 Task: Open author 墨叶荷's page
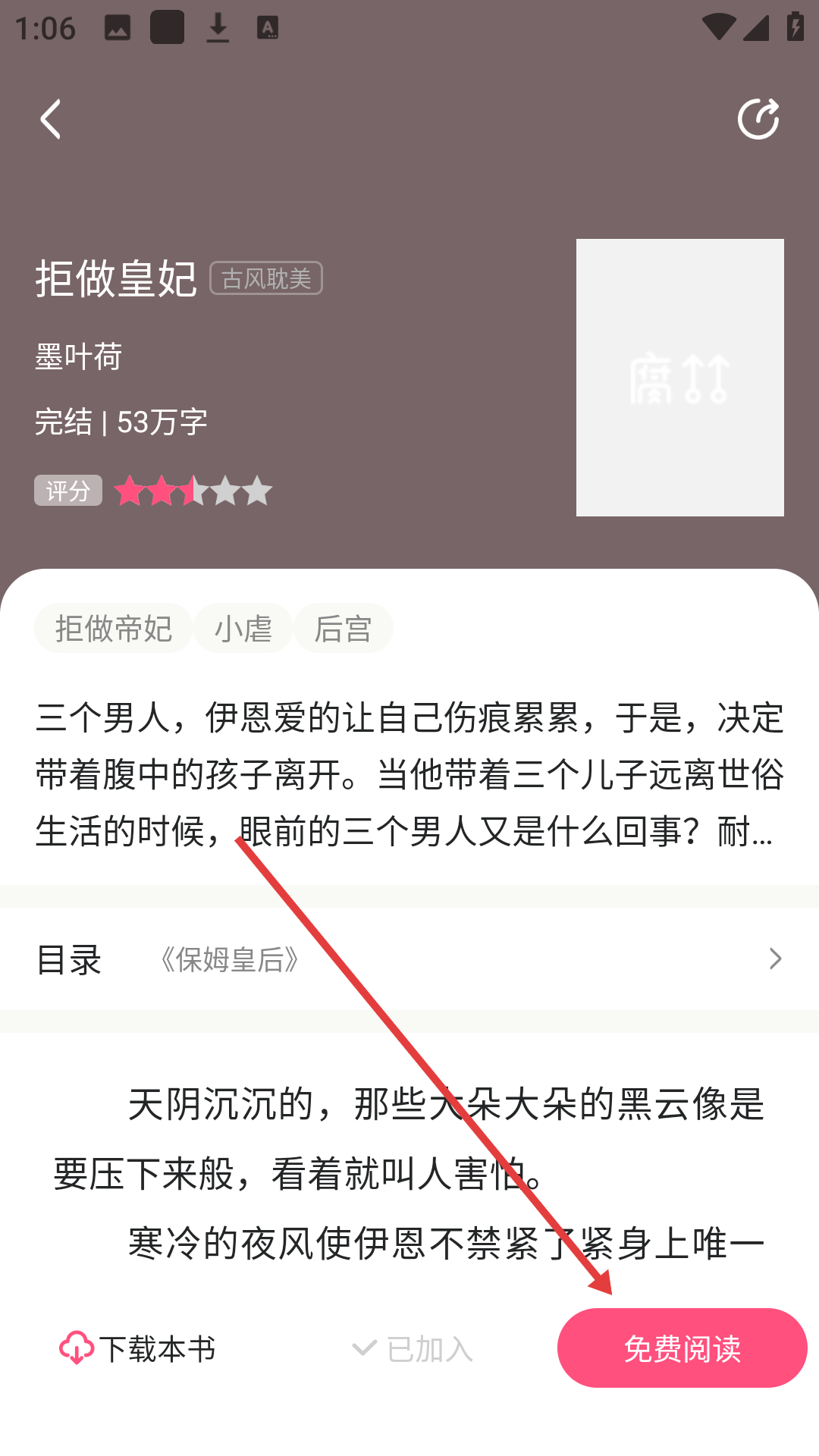79,356
